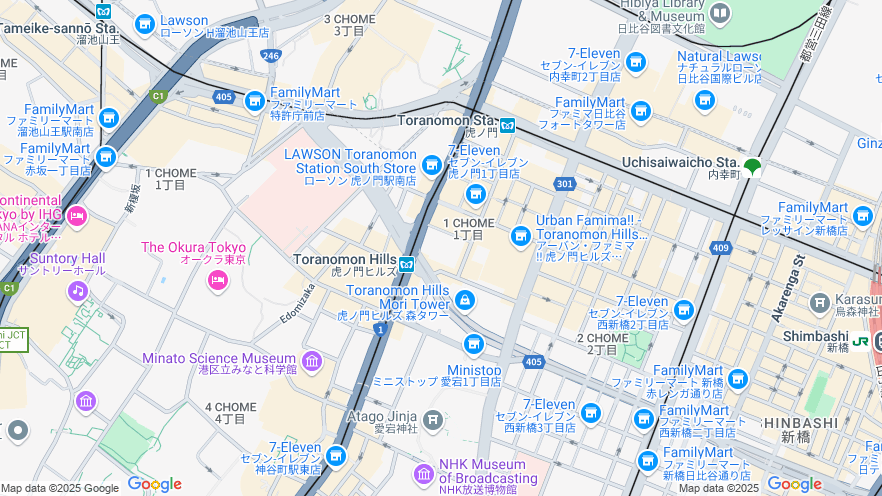
Task: Open the Toranomon Sta. subway marker
Action: tap(508, 125)
